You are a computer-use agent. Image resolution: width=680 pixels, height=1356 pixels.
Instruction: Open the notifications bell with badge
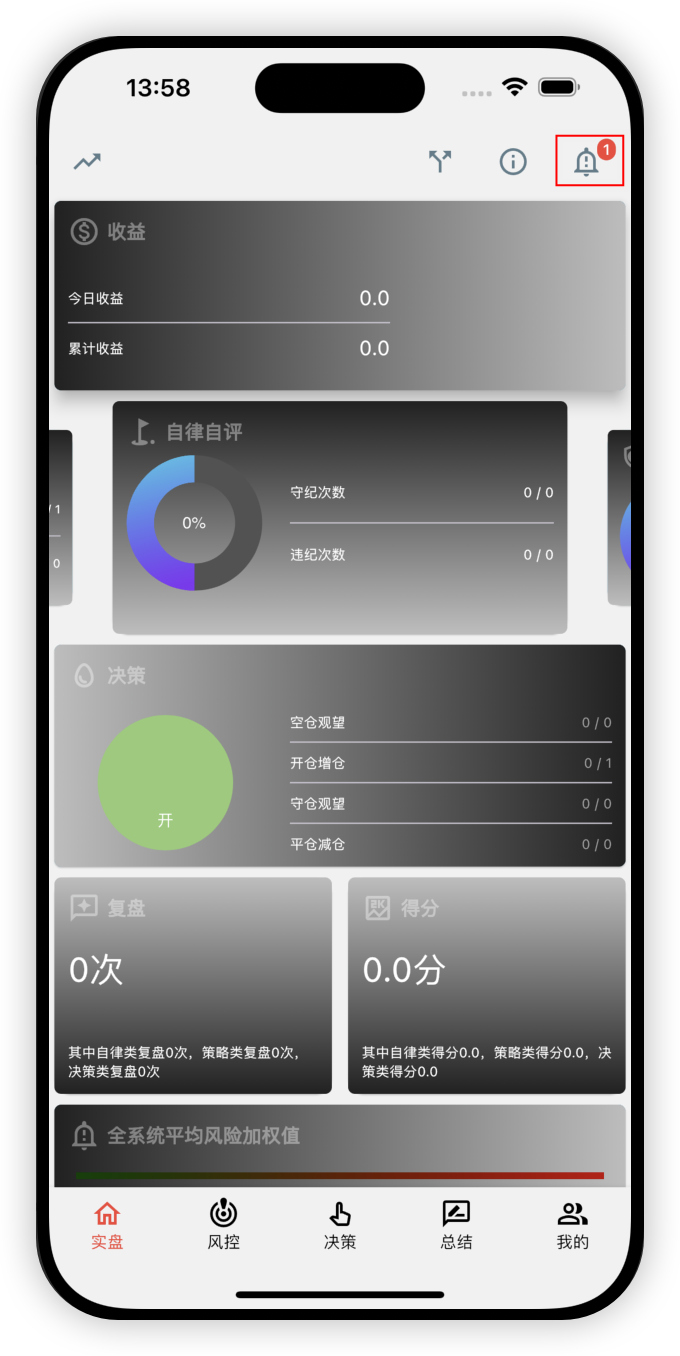coord(588,161)
